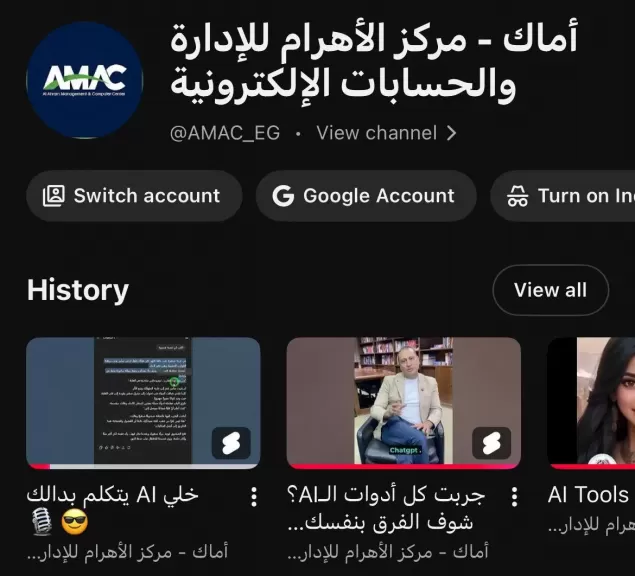Open options menu for 'جربت كل أدوات الـAI'
The image size is (635, 576).
(515, 497)
